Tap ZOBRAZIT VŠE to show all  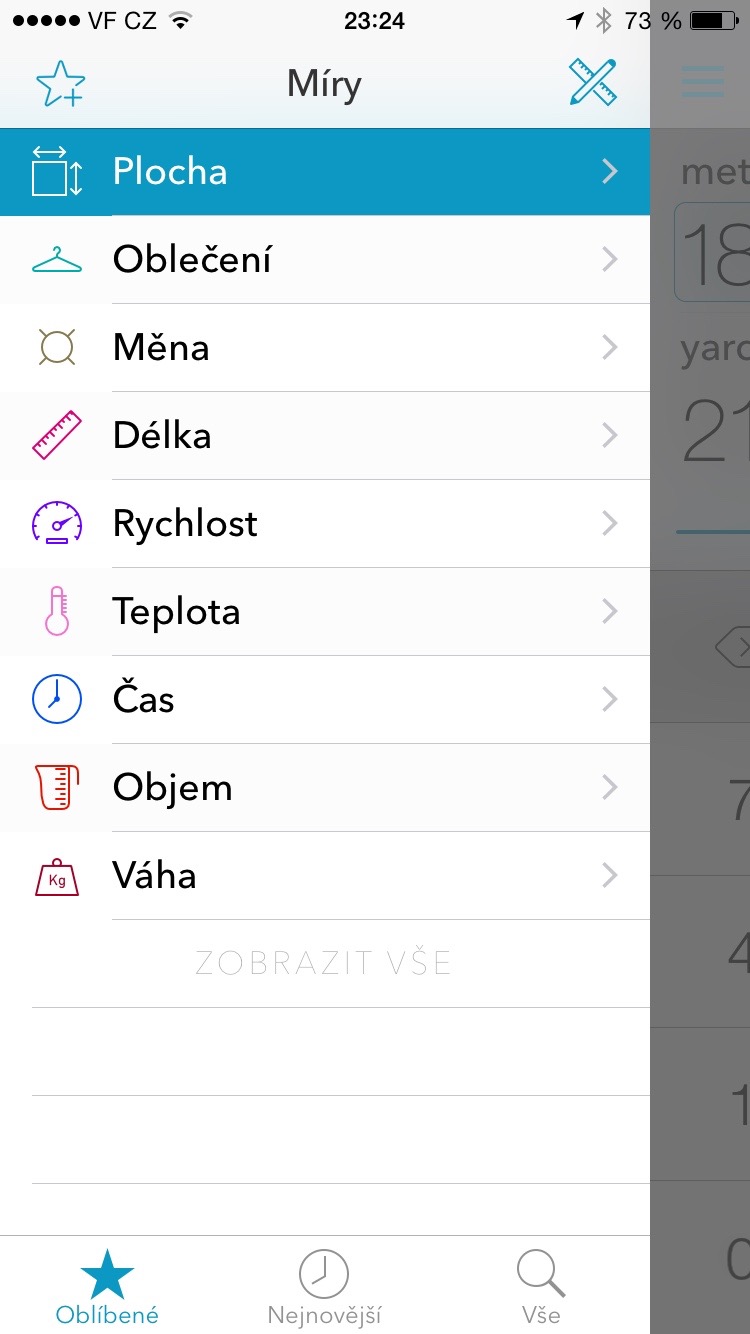click(324, 964)
